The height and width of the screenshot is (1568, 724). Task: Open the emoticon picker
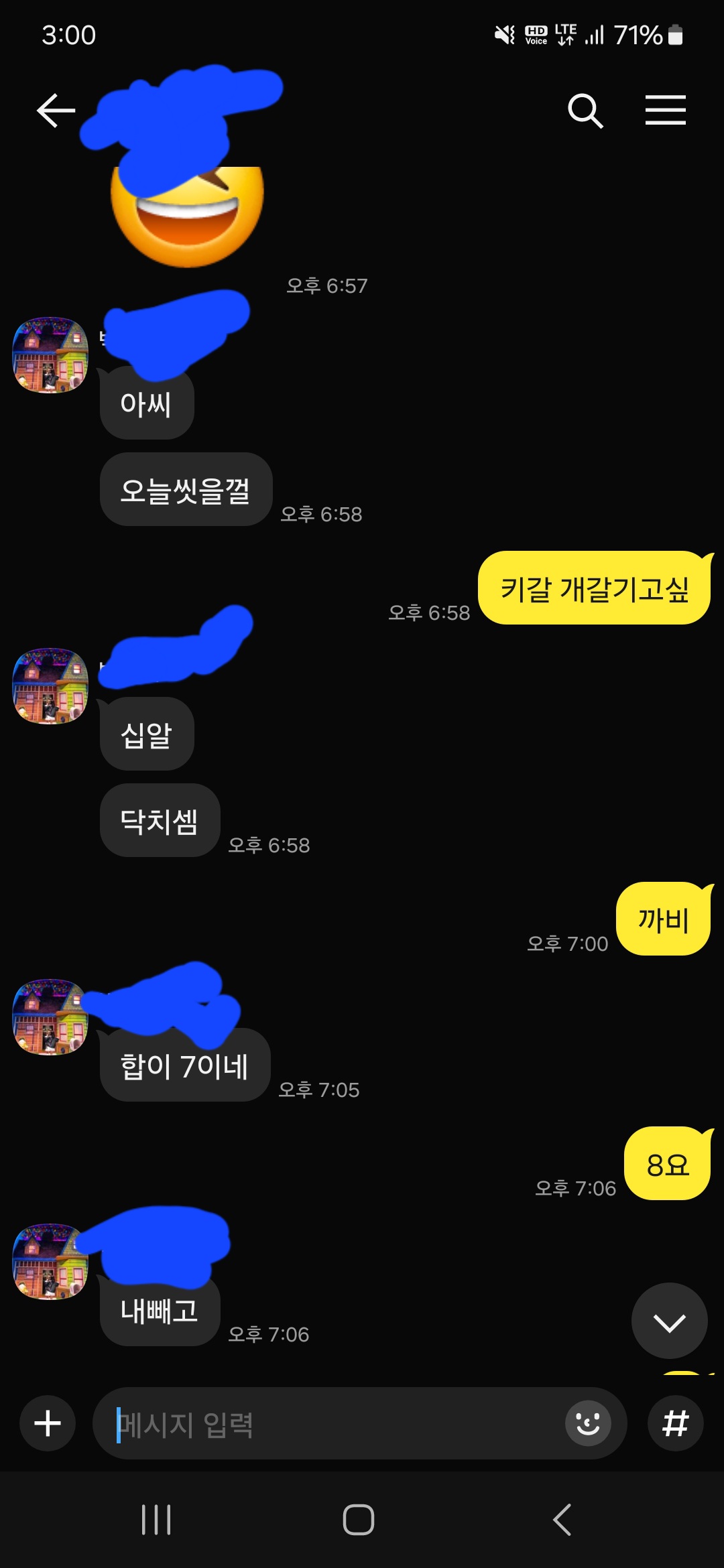588,1423
